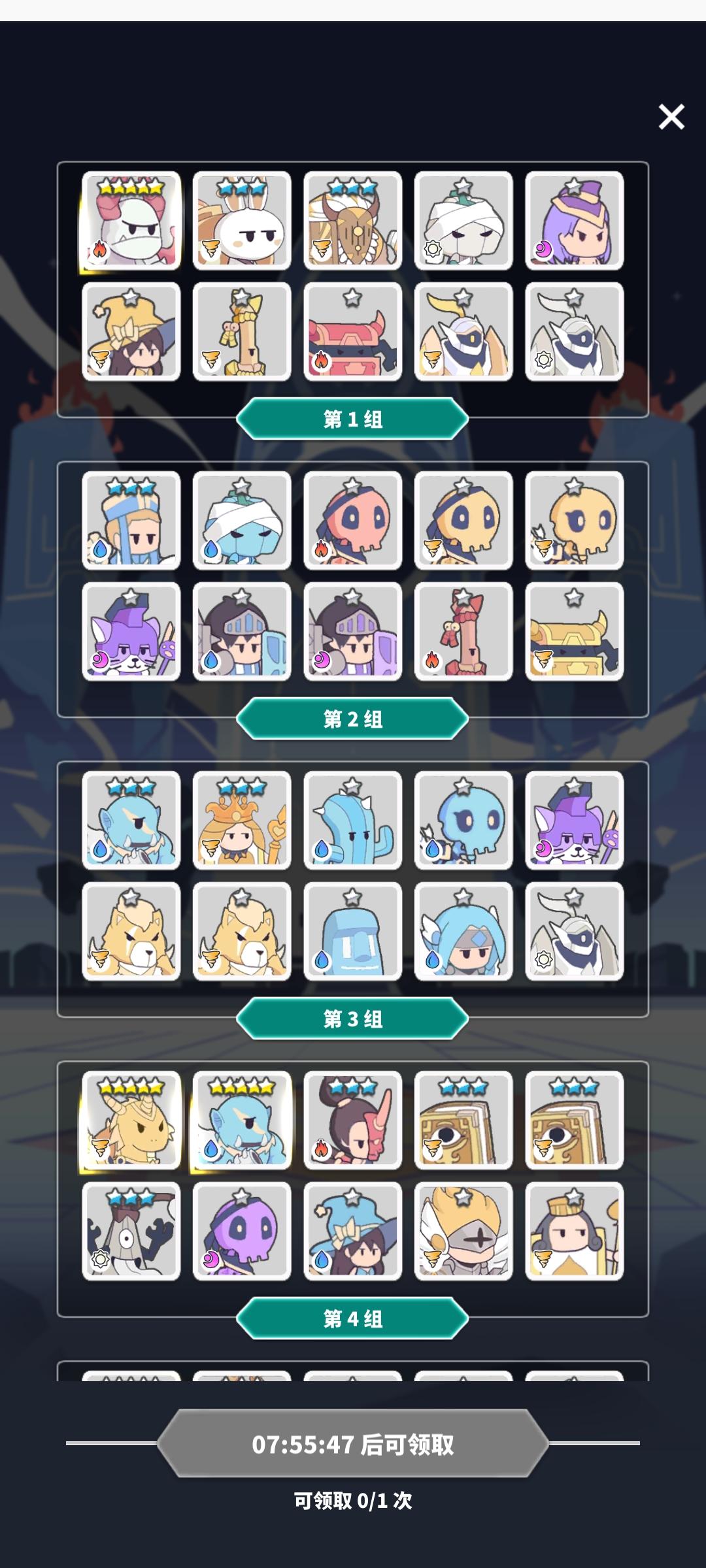Select the blue cactus character in group 3
Viewport: 706px width, 1568px height.
coord(353,823)
